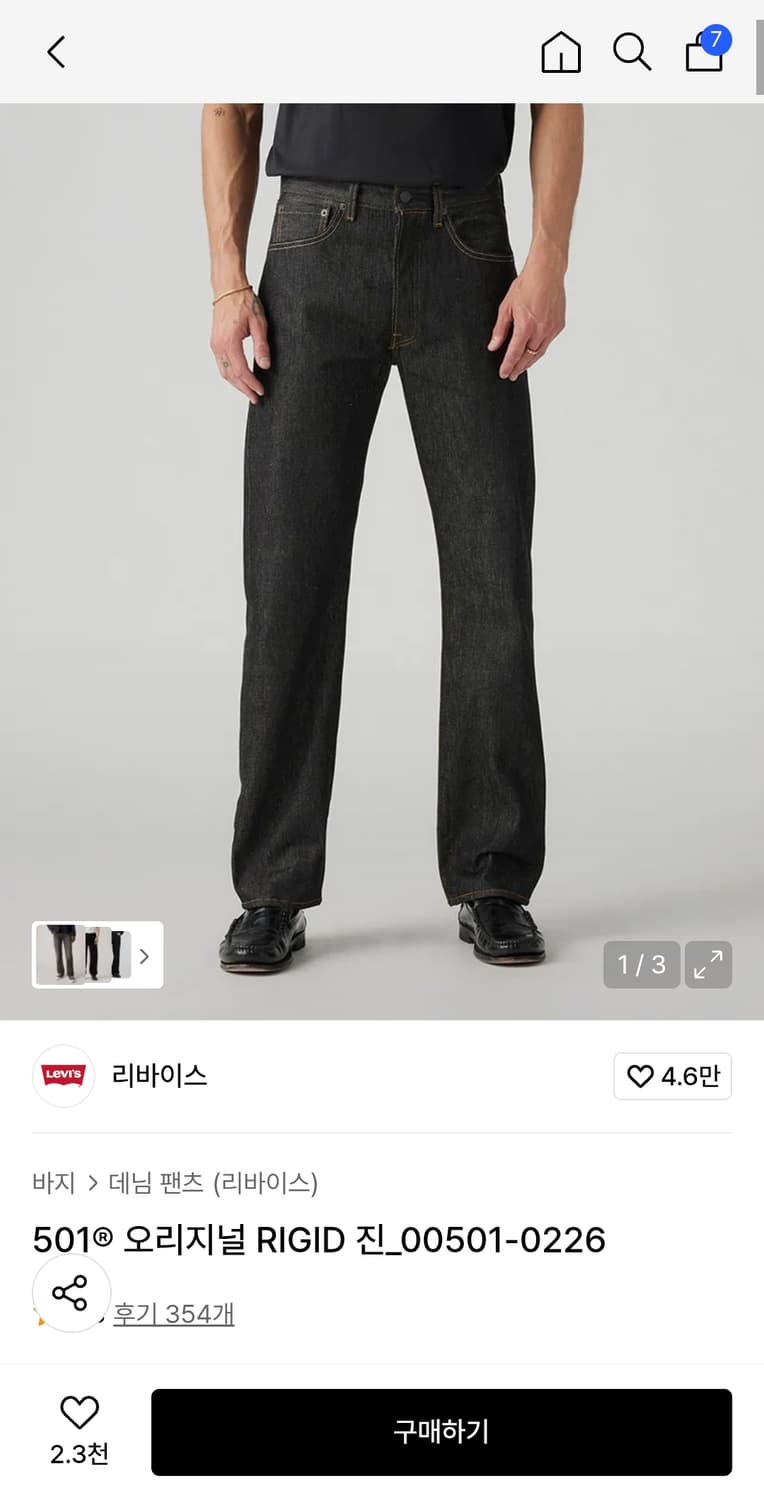Tap the 구매하기 purchase button
The height and width of the screenshot is (1500, 764).
click(x=441, y=1431)
